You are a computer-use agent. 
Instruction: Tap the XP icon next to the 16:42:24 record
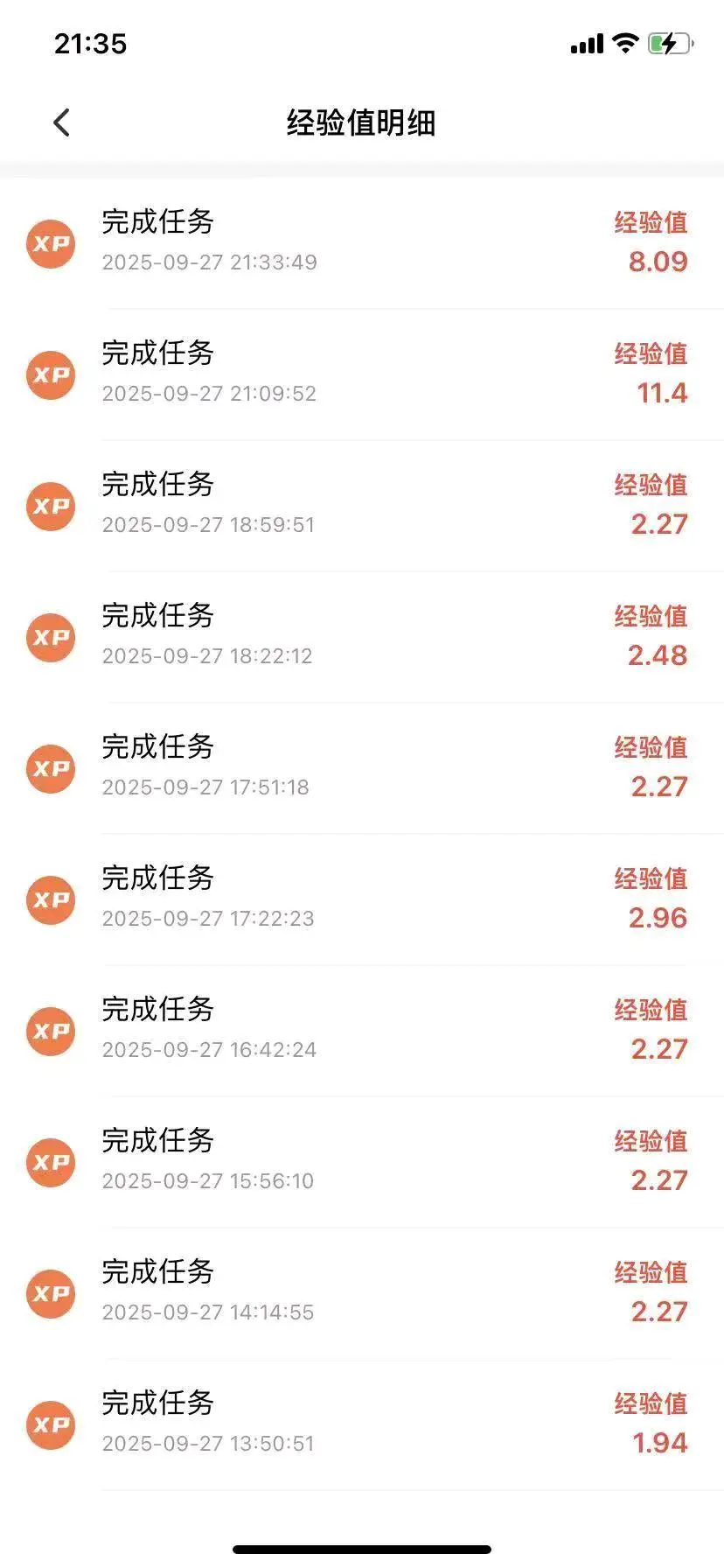50,1031
